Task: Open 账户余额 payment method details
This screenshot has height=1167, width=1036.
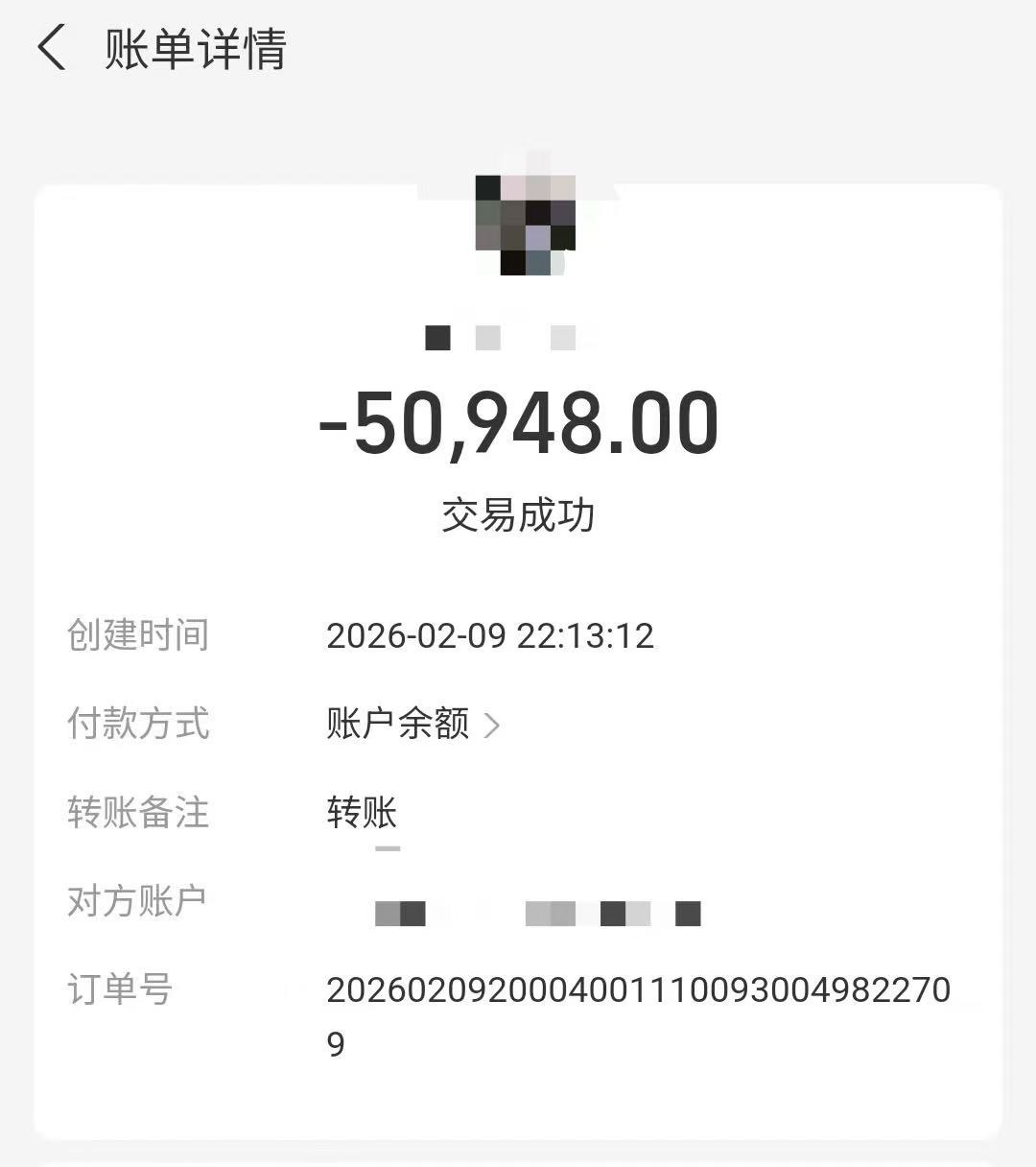Action: [x=412, y=724]
